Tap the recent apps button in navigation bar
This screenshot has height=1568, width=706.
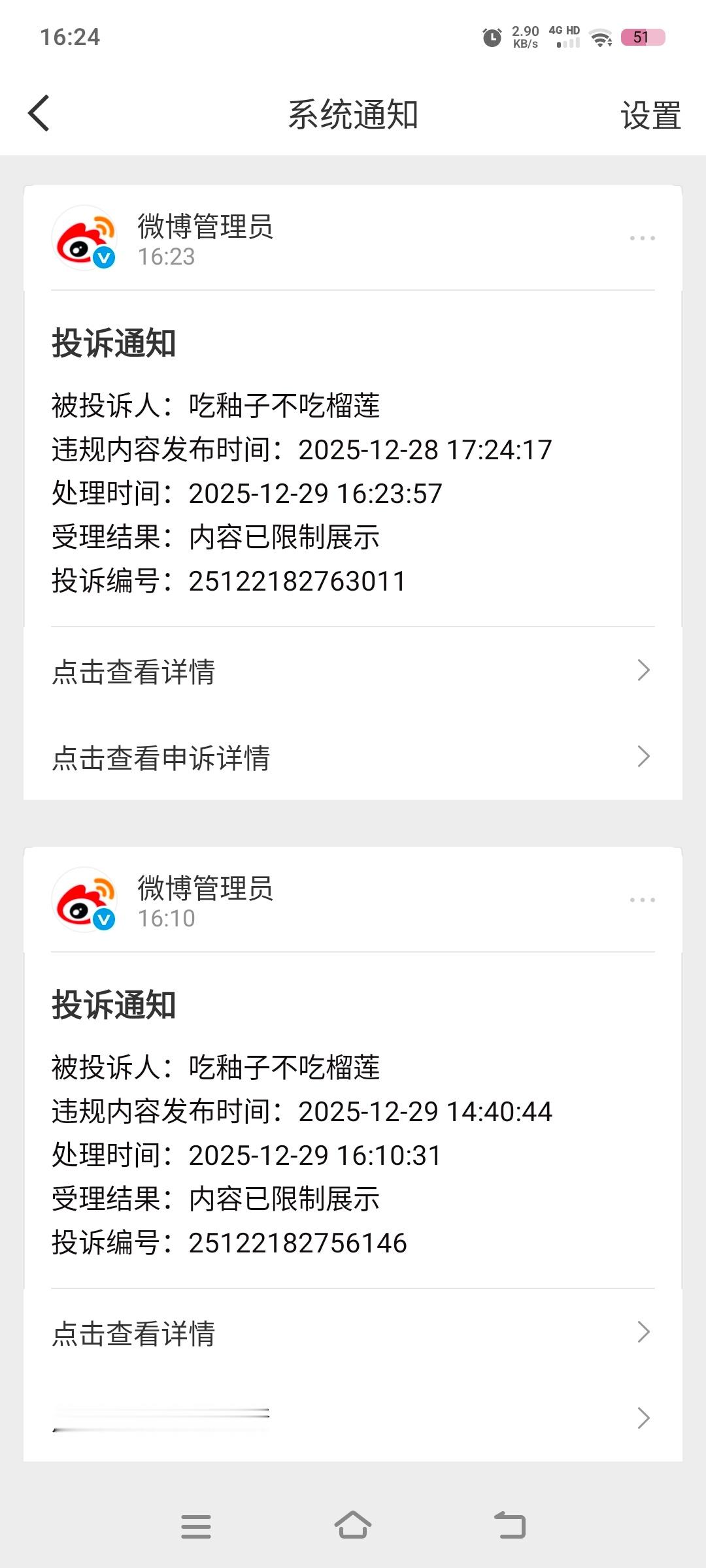[196, 1526]
